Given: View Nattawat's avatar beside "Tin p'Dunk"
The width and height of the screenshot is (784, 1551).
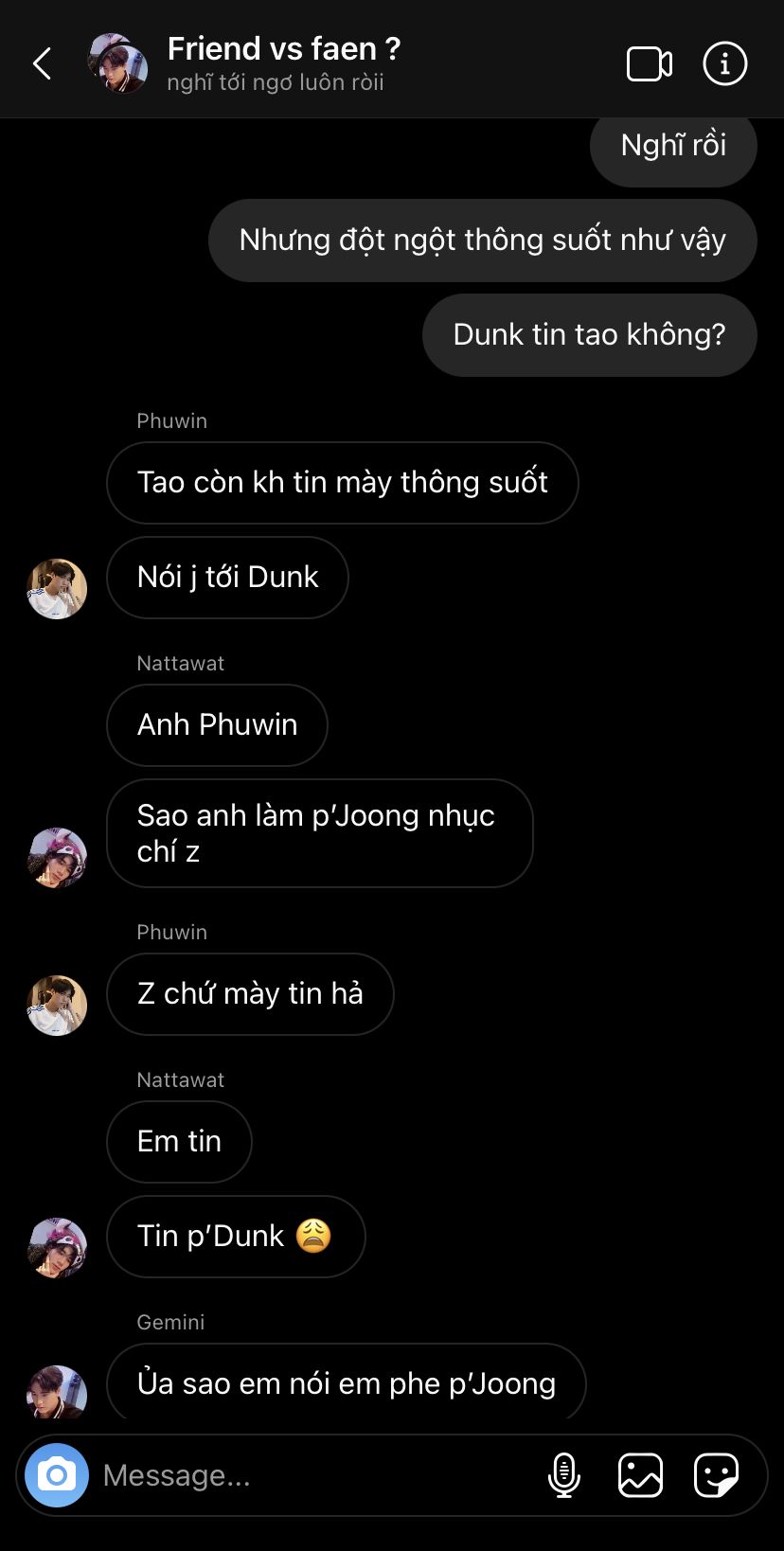Looking at the screenshot, I should (x=57, y=1247).
